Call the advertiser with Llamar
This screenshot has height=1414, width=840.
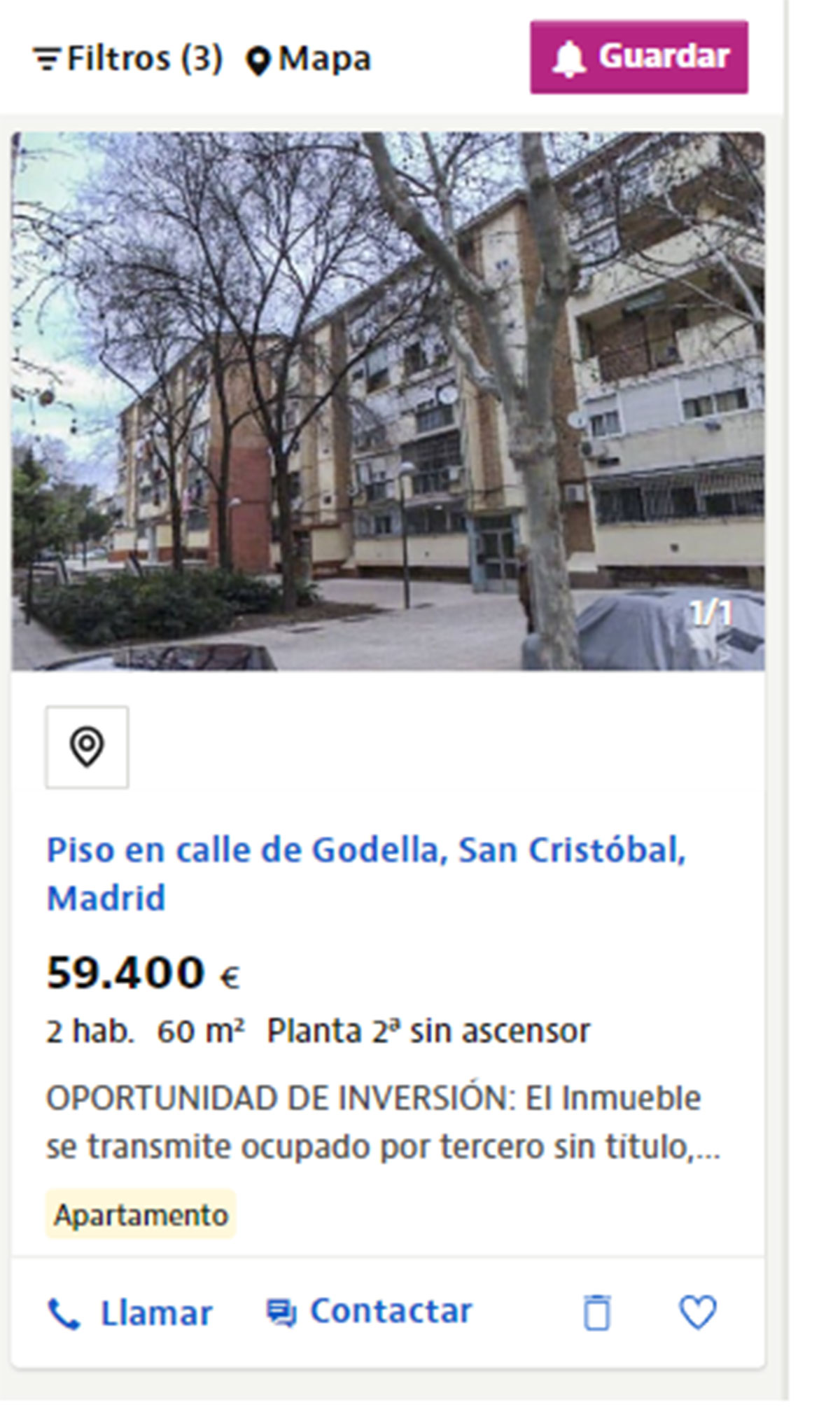click(129, 1313)
